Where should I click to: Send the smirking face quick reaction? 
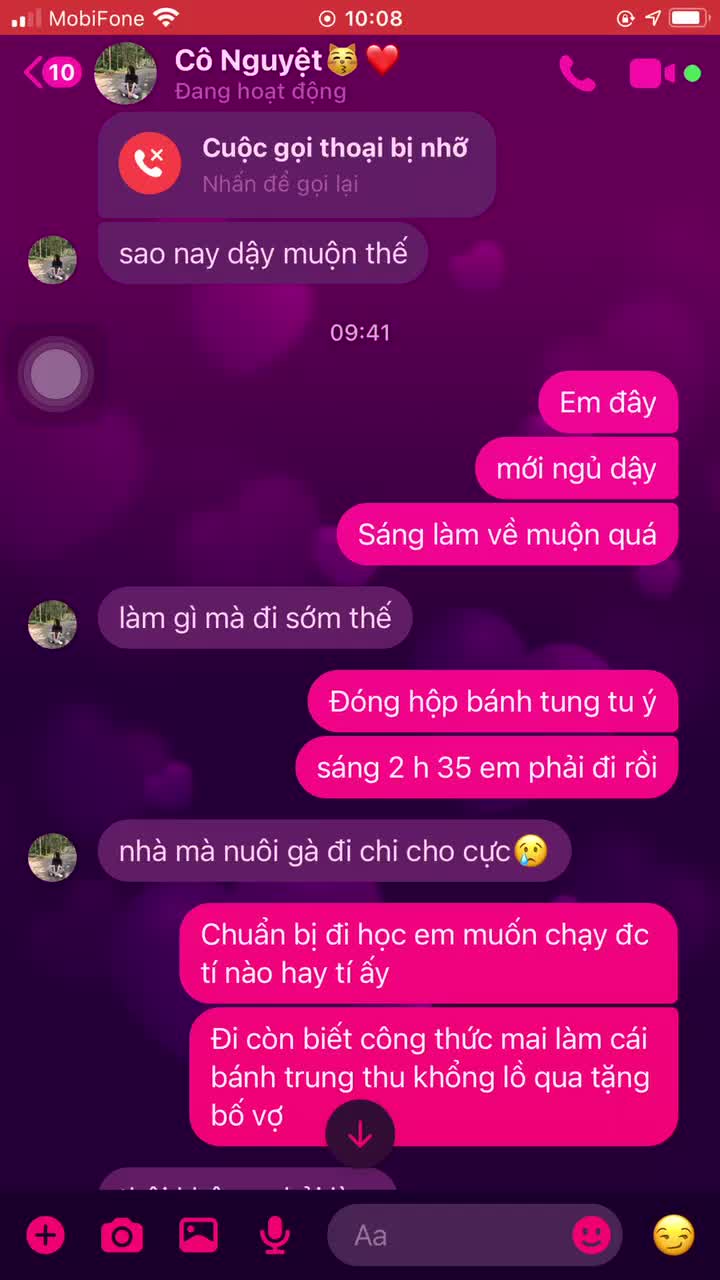click(x=673, y=1236)
